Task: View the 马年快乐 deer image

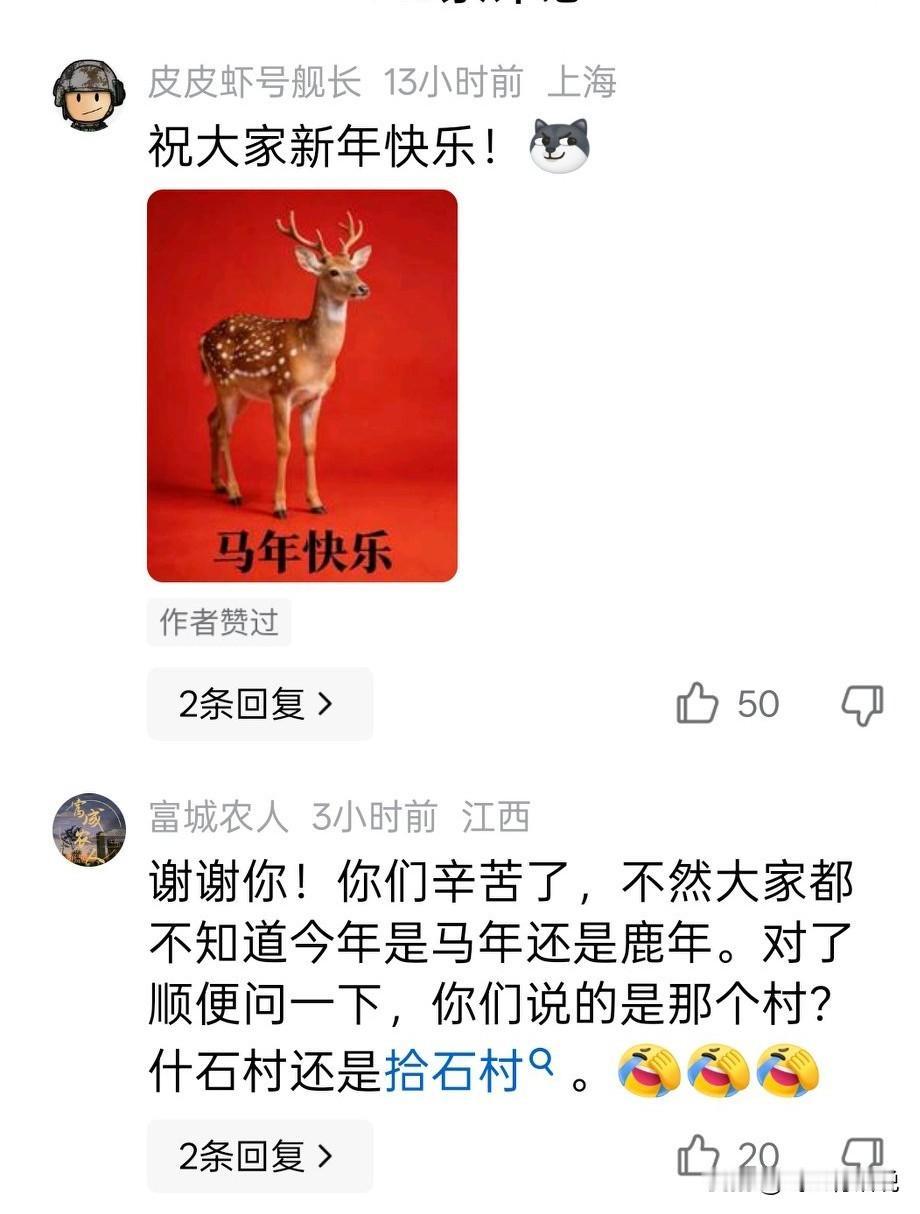Action: pyautogui.click(x=303, y=390)
